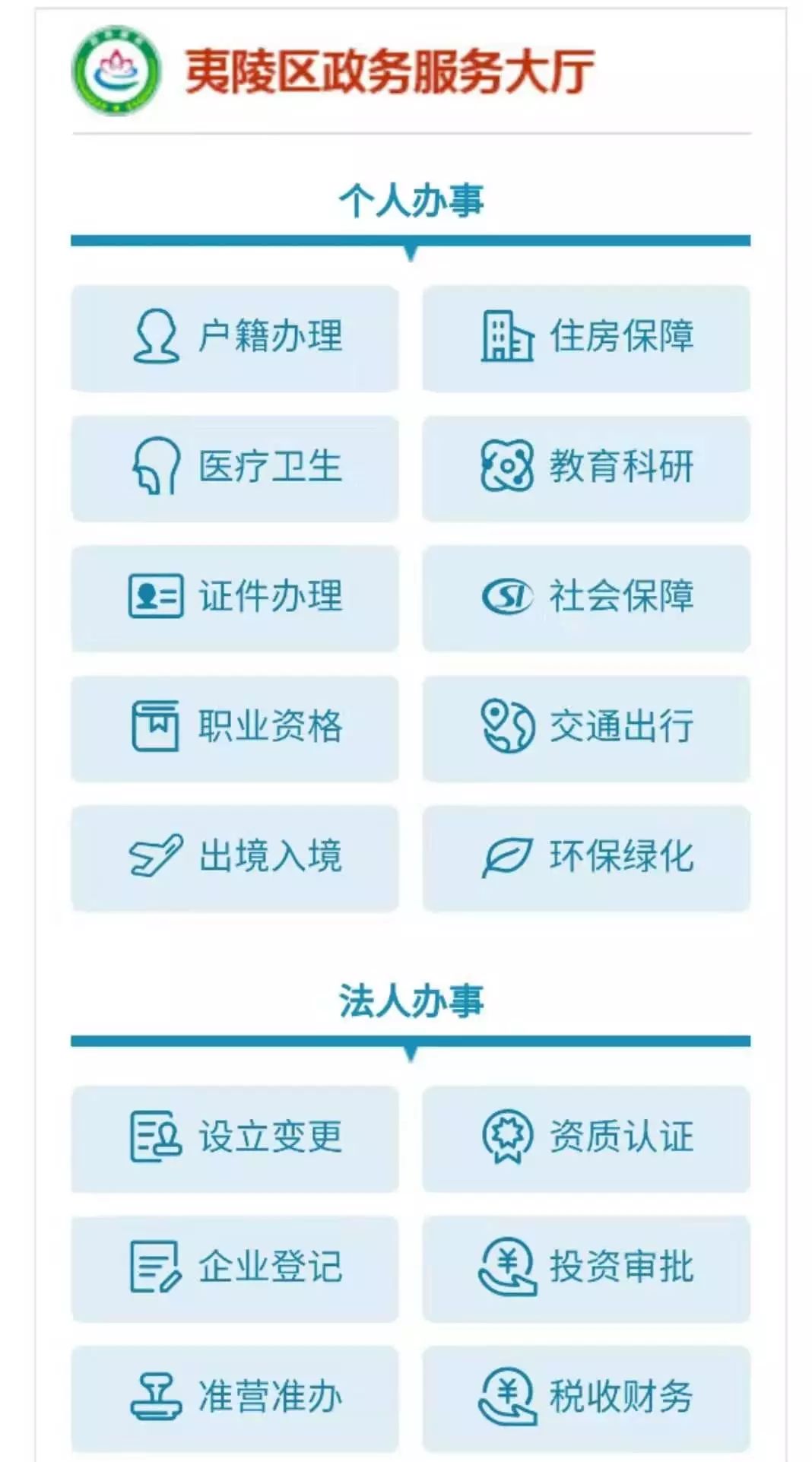
Task: Open 职业资格 professional qualifications
Action: pyautogui.click(x=235, y=728)
